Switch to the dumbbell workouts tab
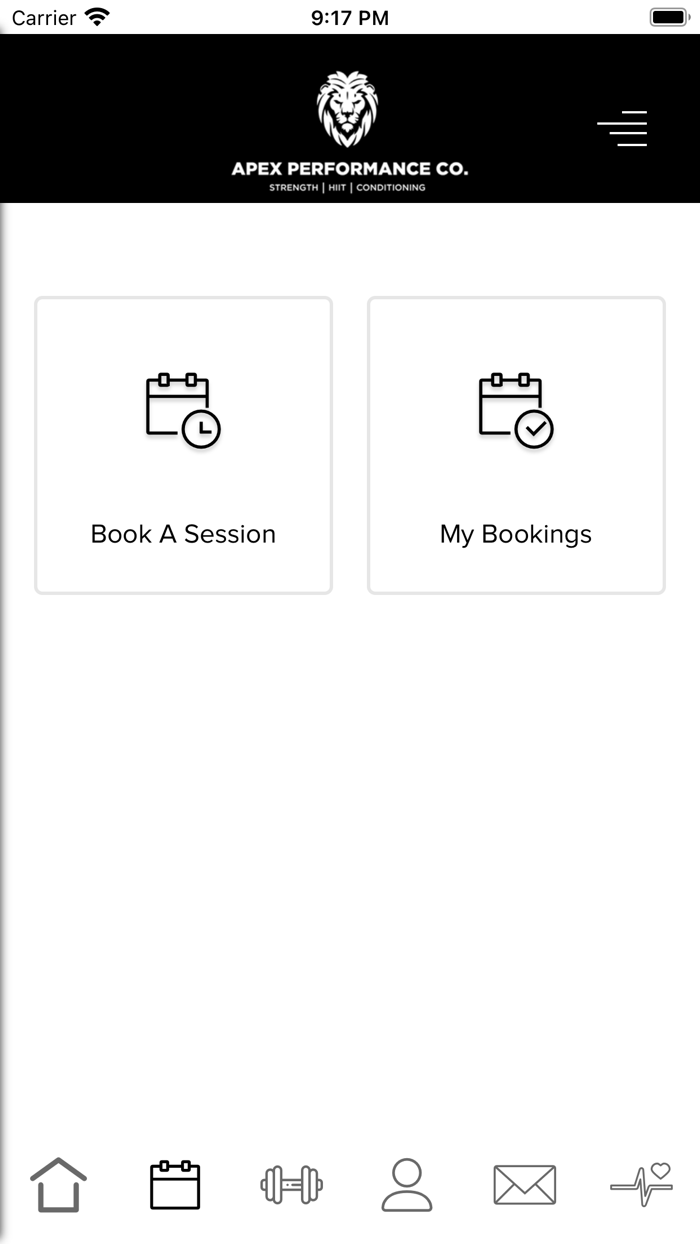This screenshot has width=700, height=1244. pos(291,1185)
